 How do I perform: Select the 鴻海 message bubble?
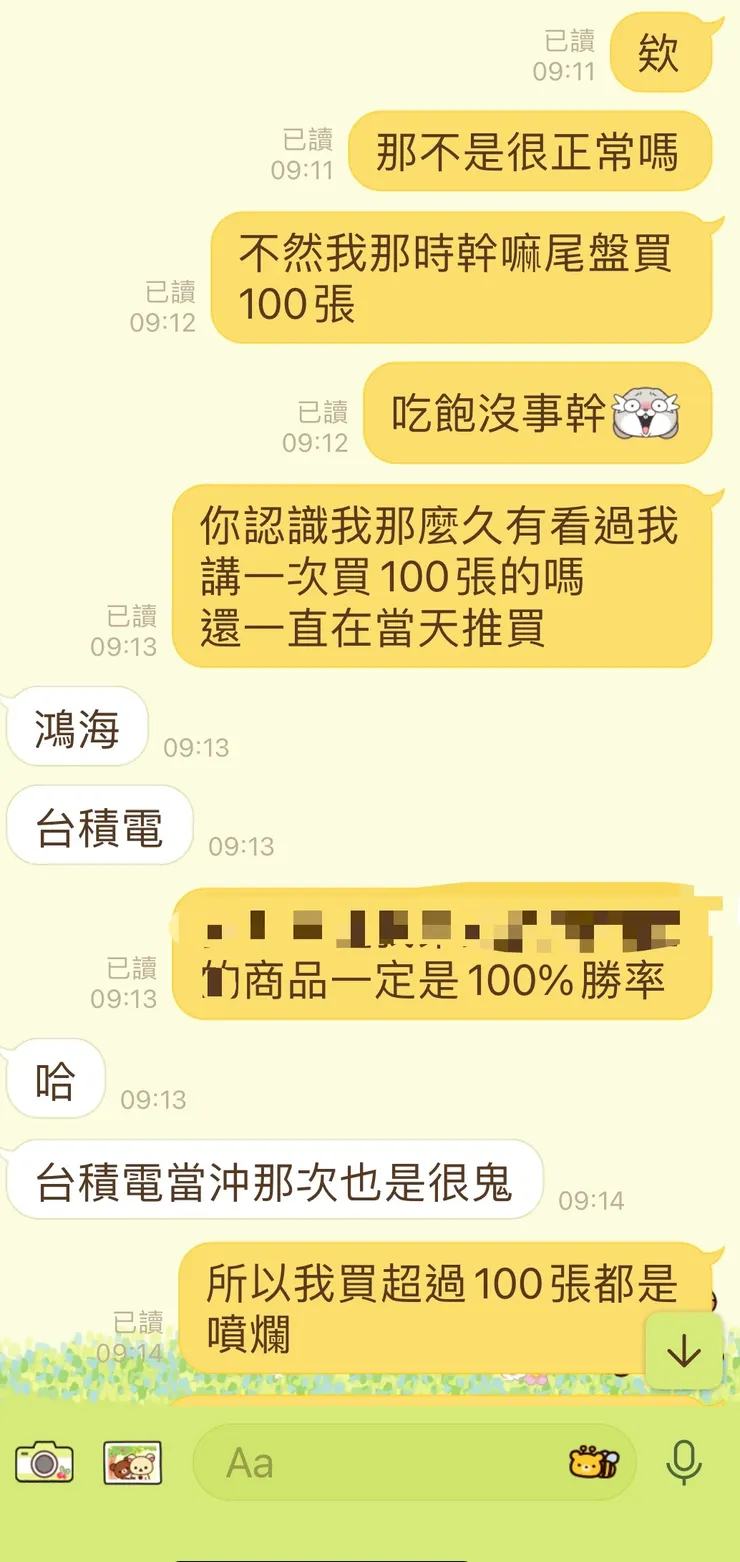(75, 728)
